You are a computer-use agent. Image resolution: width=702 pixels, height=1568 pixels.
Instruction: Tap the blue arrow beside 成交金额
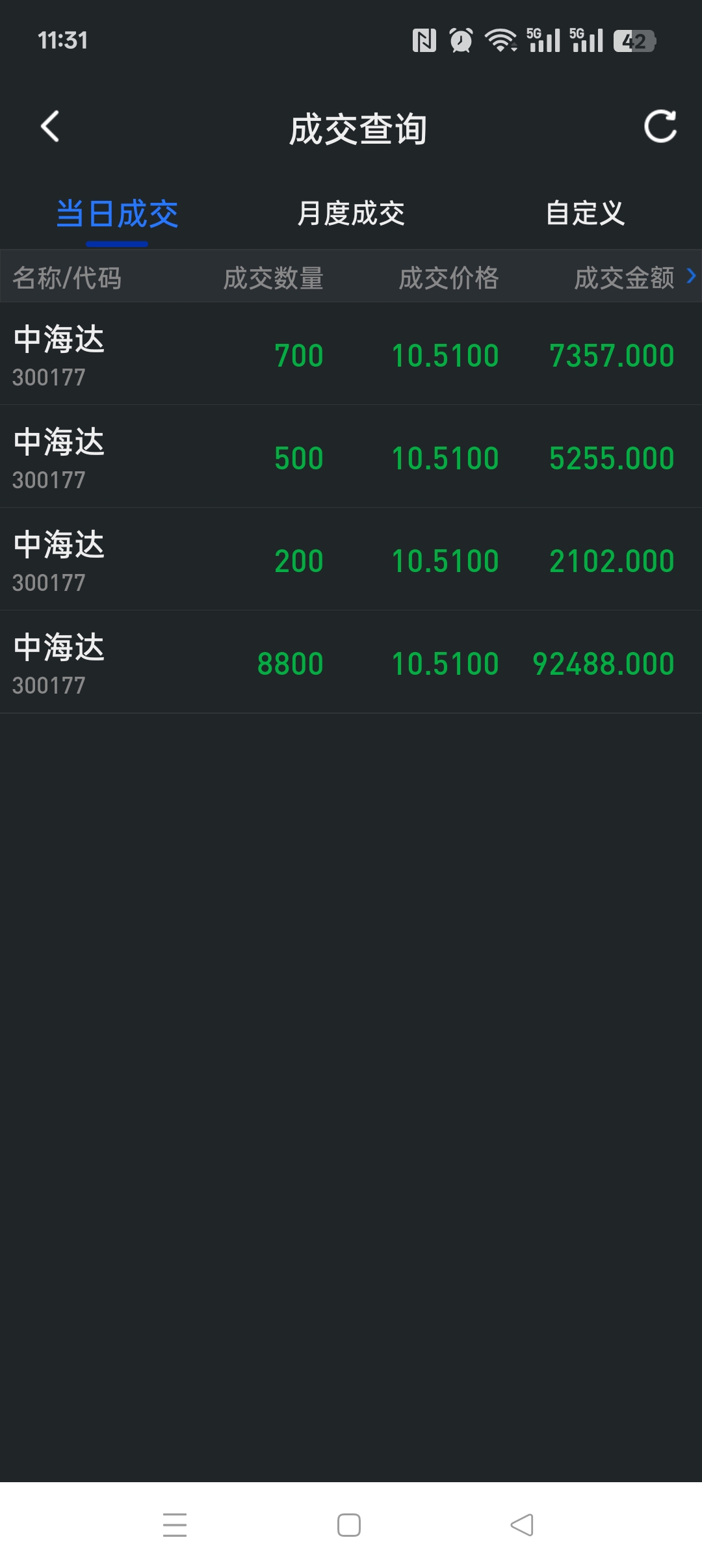pyautogui.click(x=691, y=276)
